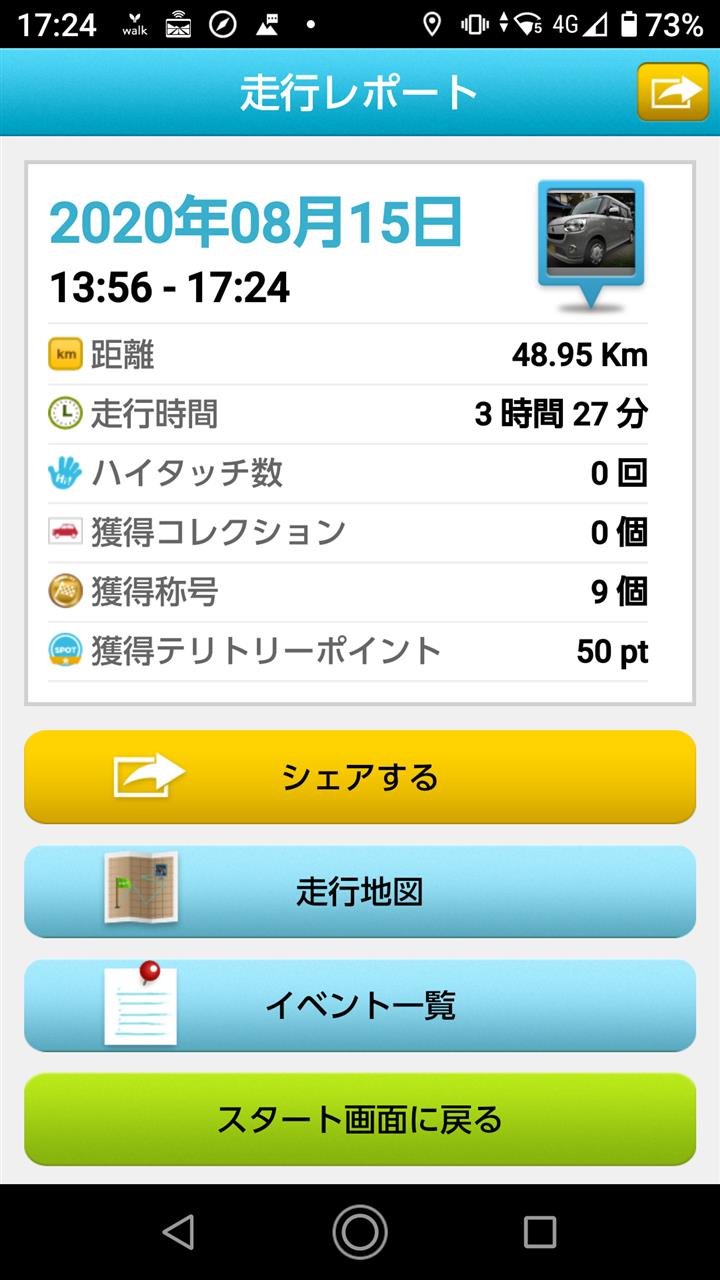Tap the yellow シェアする button

pyautogui.click(x=360, y=777)
